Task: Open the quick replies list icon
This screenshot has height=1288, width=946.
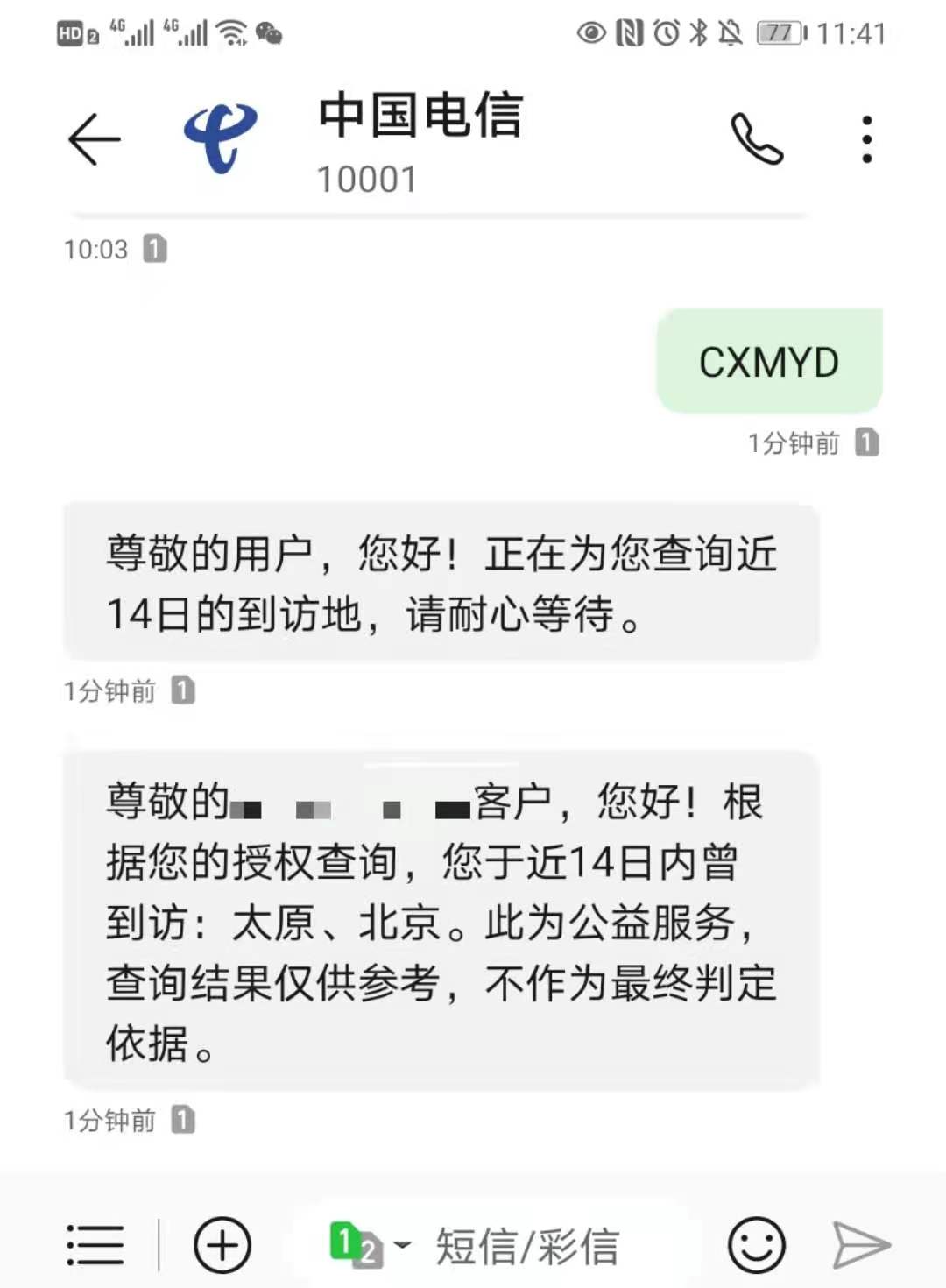Action: click(x=95, y=1245)
